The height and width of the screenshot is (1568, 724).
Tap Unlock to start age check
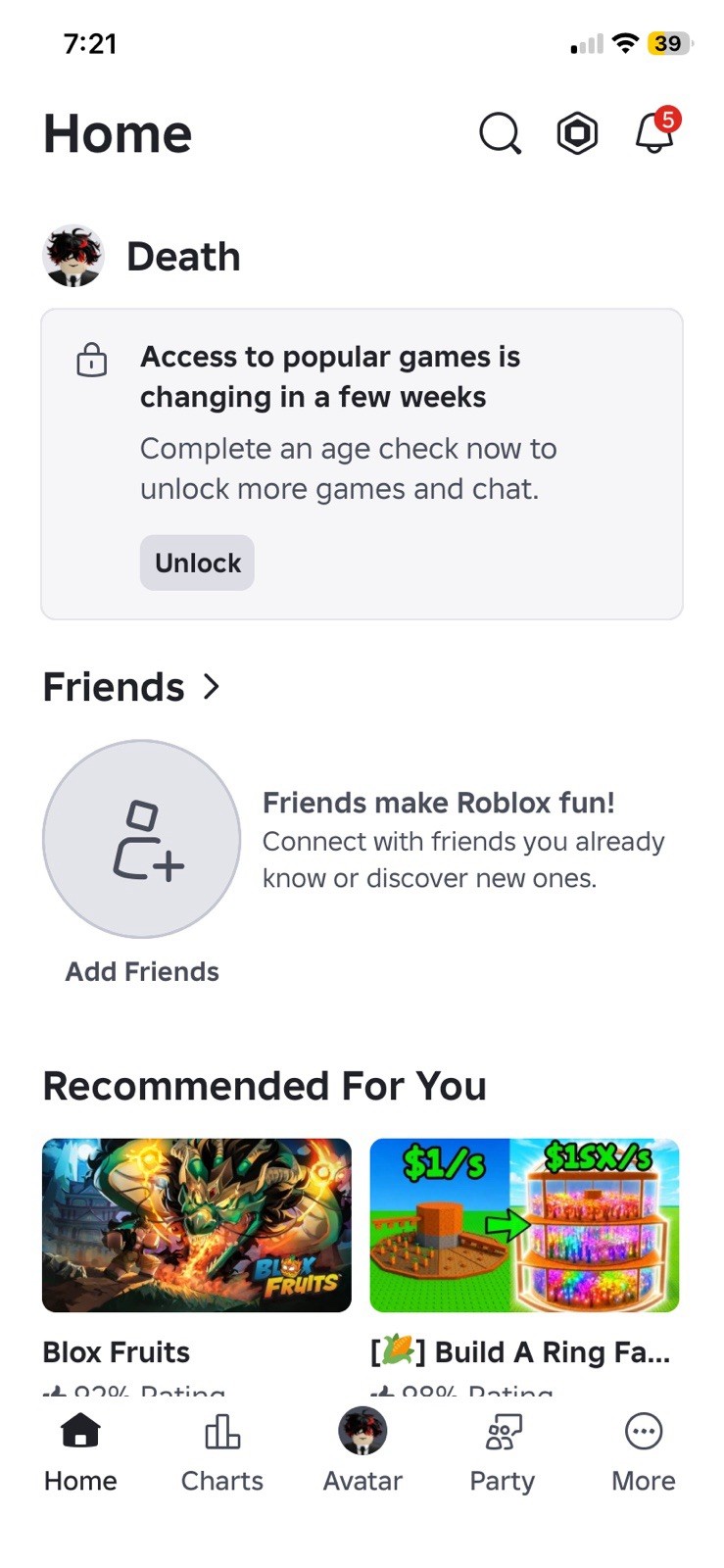pyautogui.click(x=197, y=563)
